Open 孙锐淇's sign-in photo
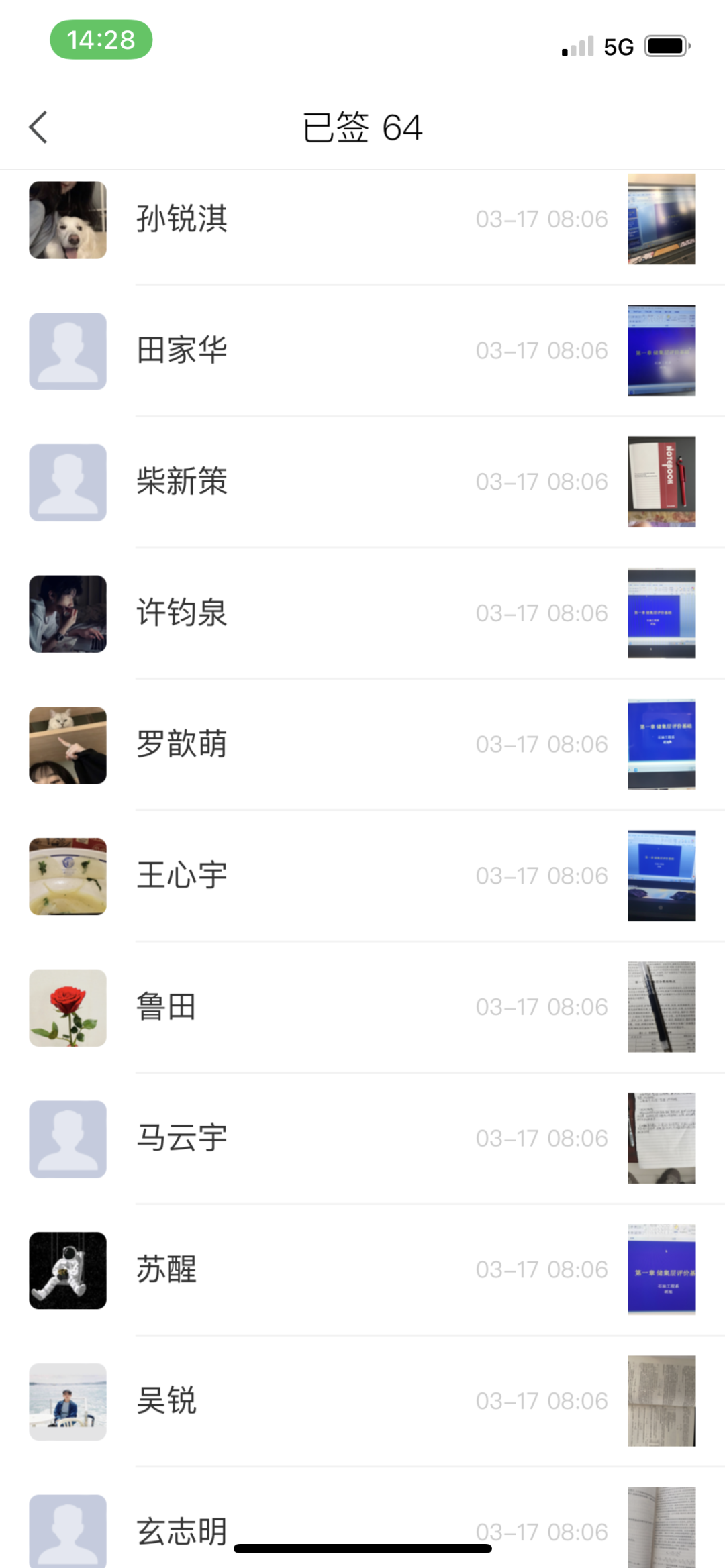This screenshot has height=1568, width=725. tap(661, 219)
